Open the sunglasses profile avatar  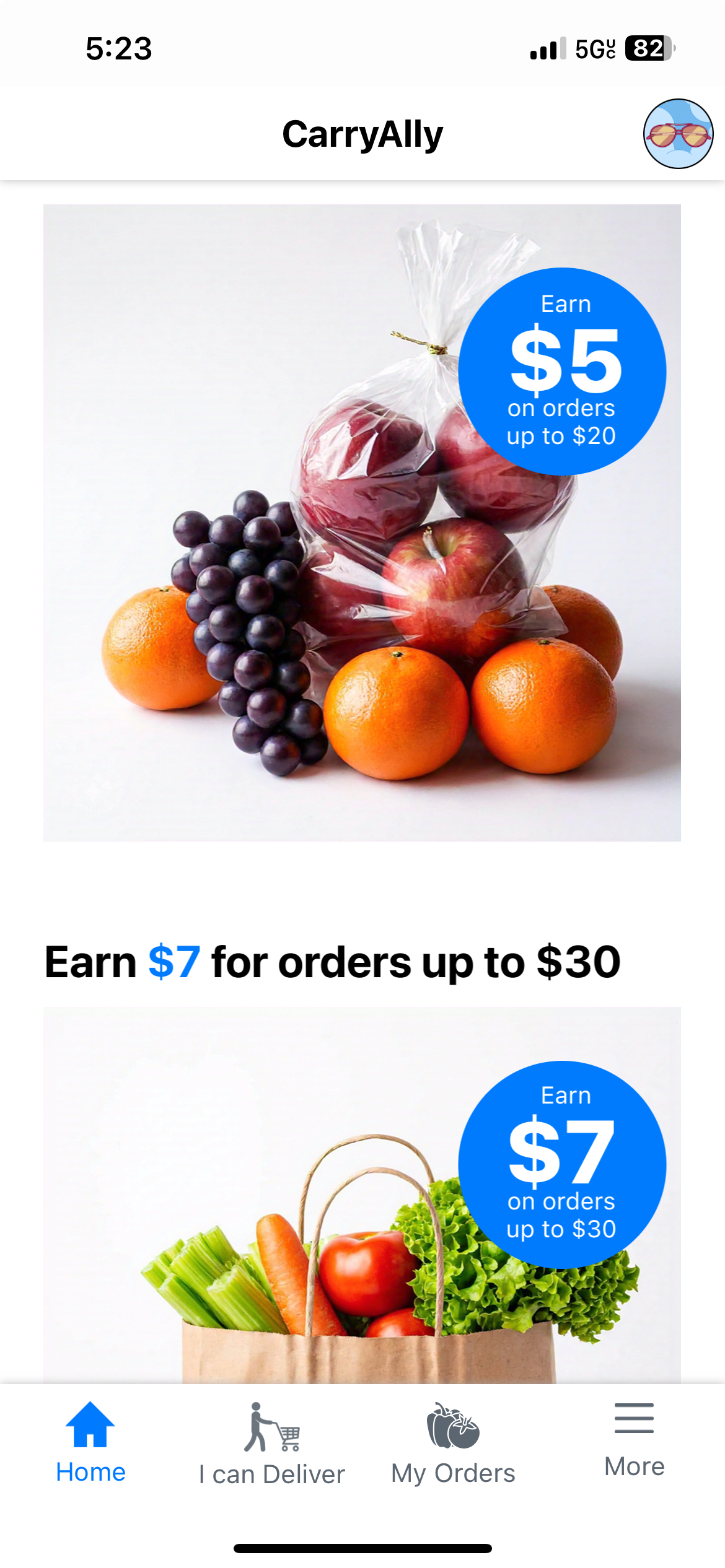click(679, 134)
